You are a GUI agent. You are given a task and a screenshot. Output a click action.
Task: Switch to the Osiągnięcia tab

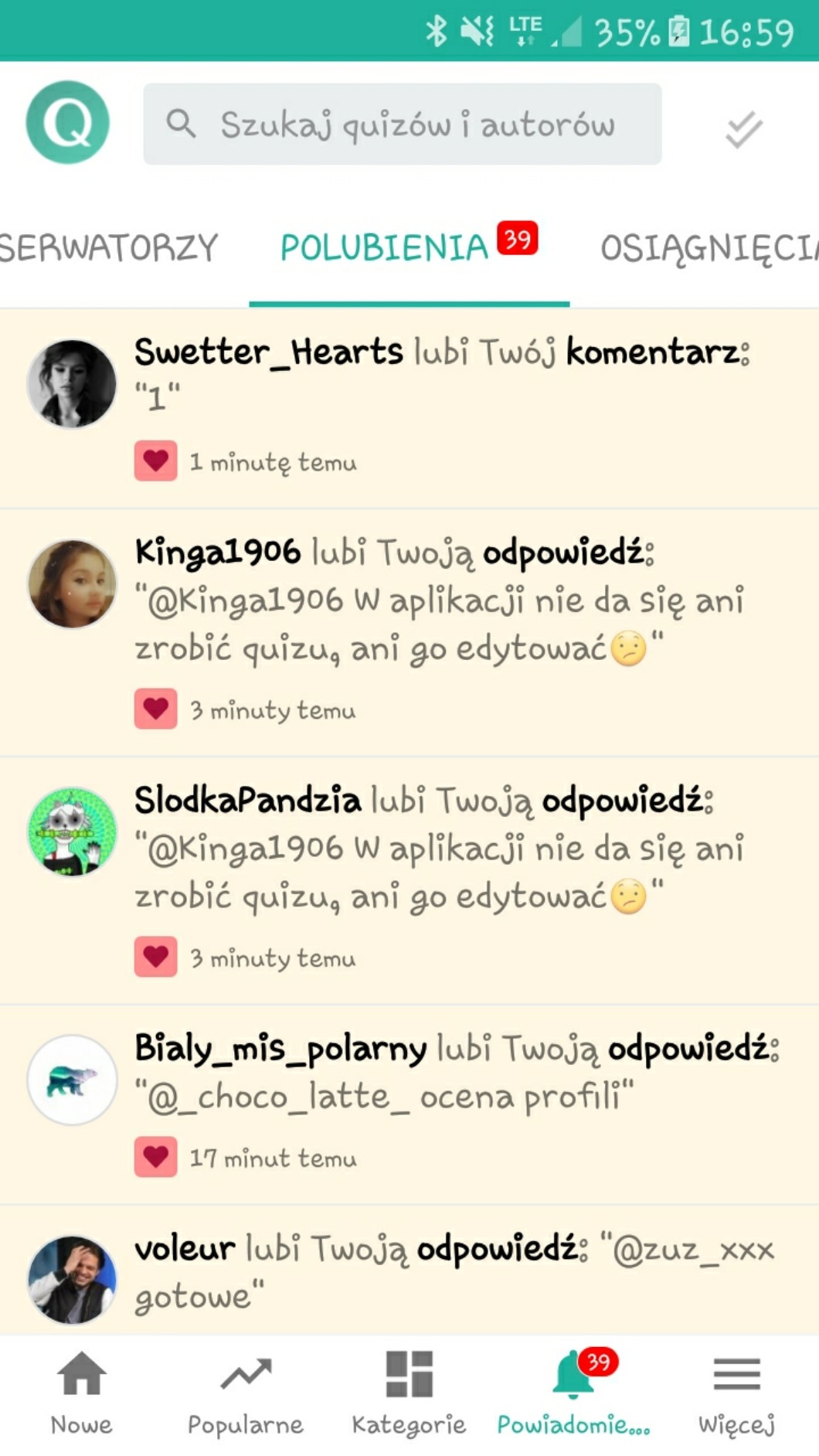(707, 249)
